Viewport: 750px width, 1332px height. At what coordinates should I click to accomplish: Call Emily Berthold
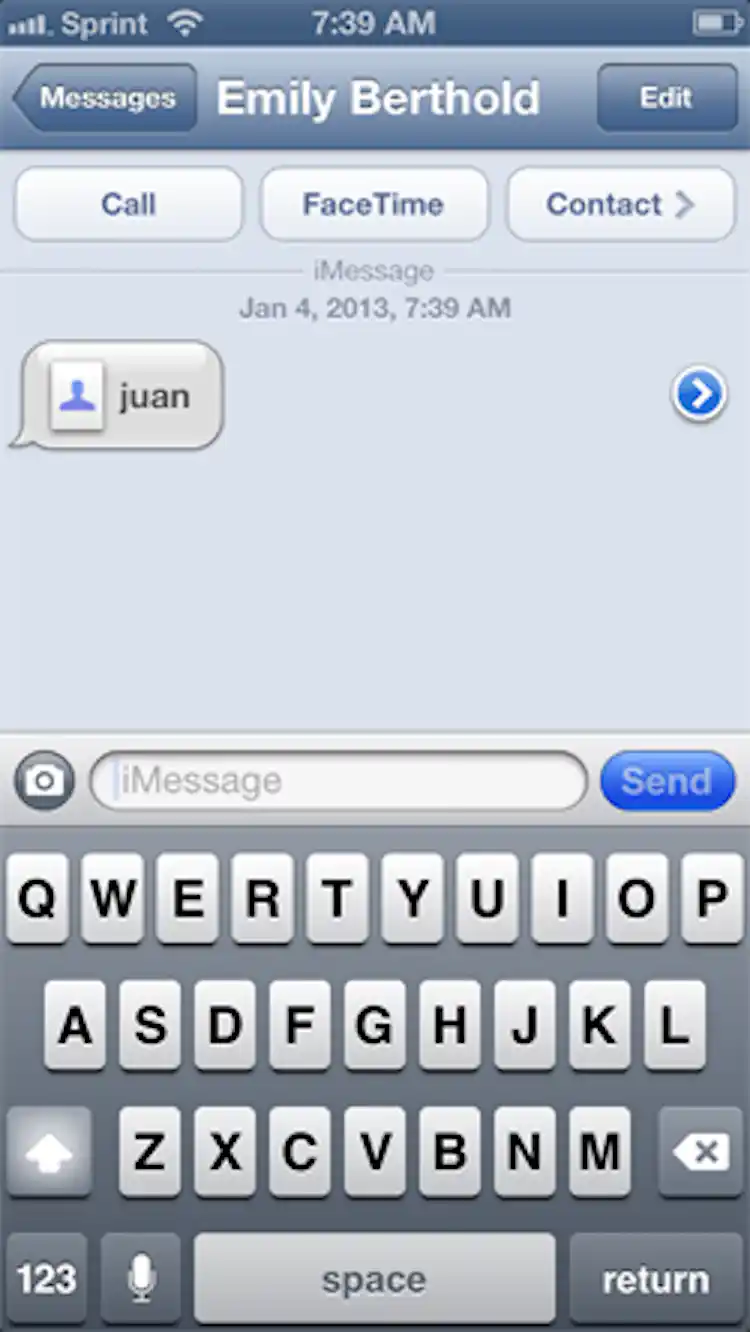(128, 204)
